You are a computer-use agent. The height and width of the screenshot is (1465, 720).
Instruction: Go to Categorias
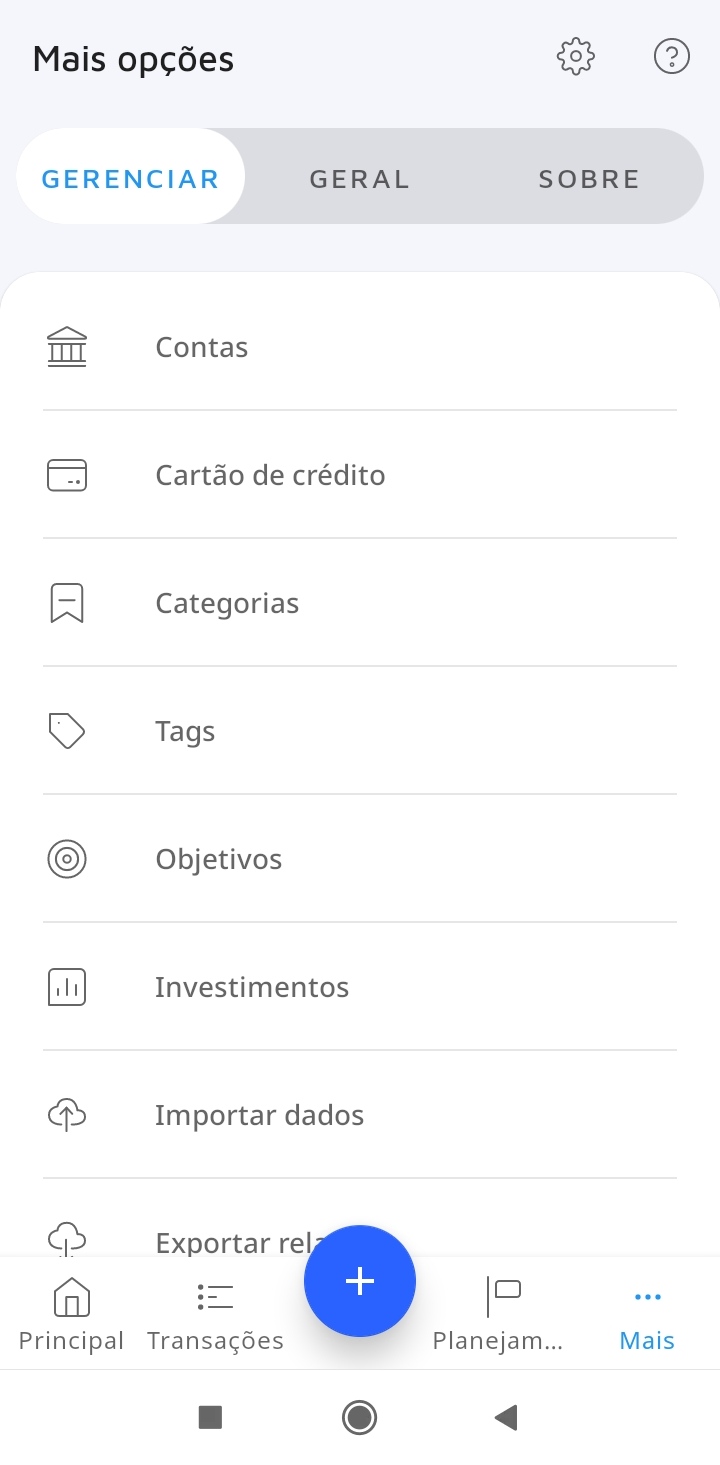pyautogui.click(x=360, y=603)
